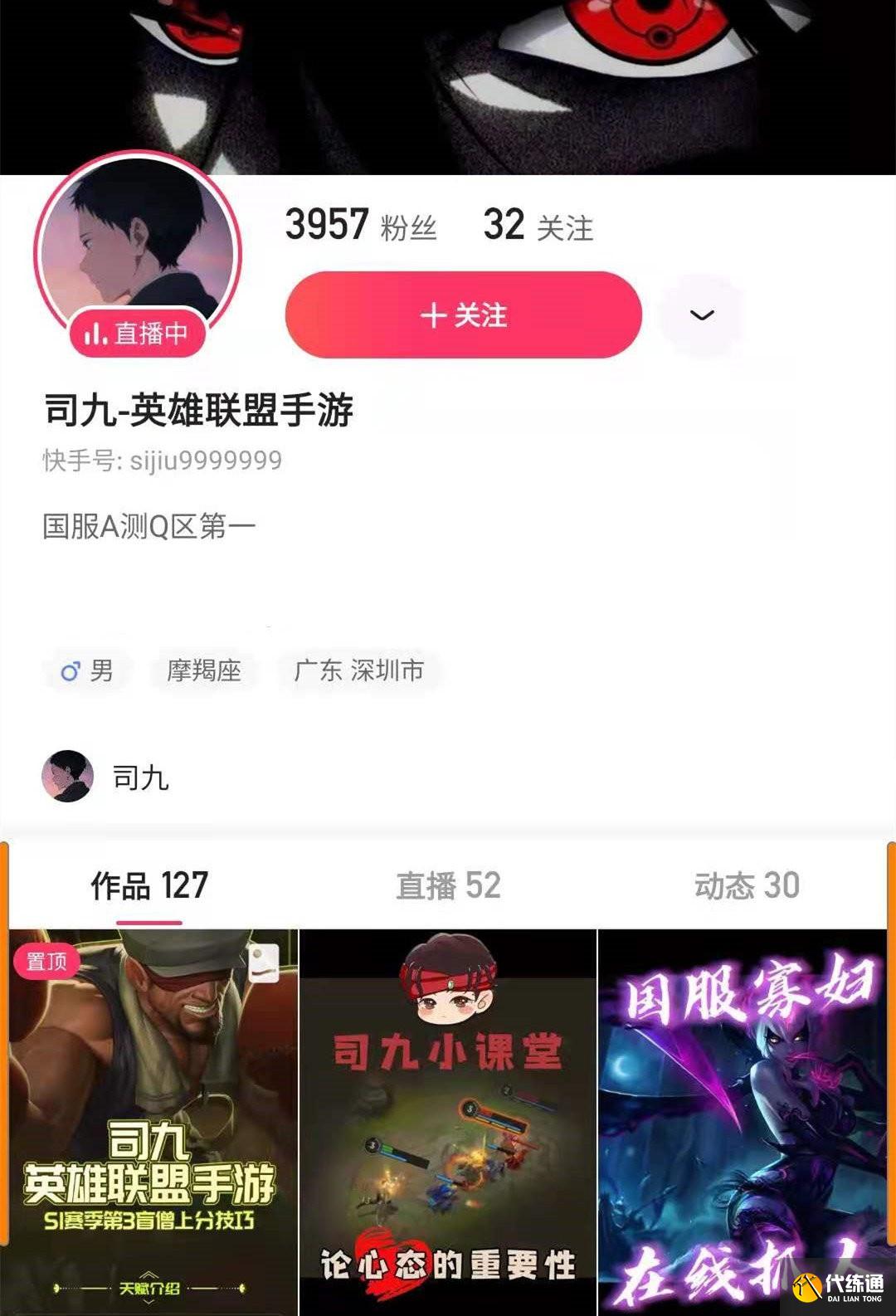Click the 广东 深圳市 location tag
Viewport: 896px width, 1316px height.
coord(360,670)
